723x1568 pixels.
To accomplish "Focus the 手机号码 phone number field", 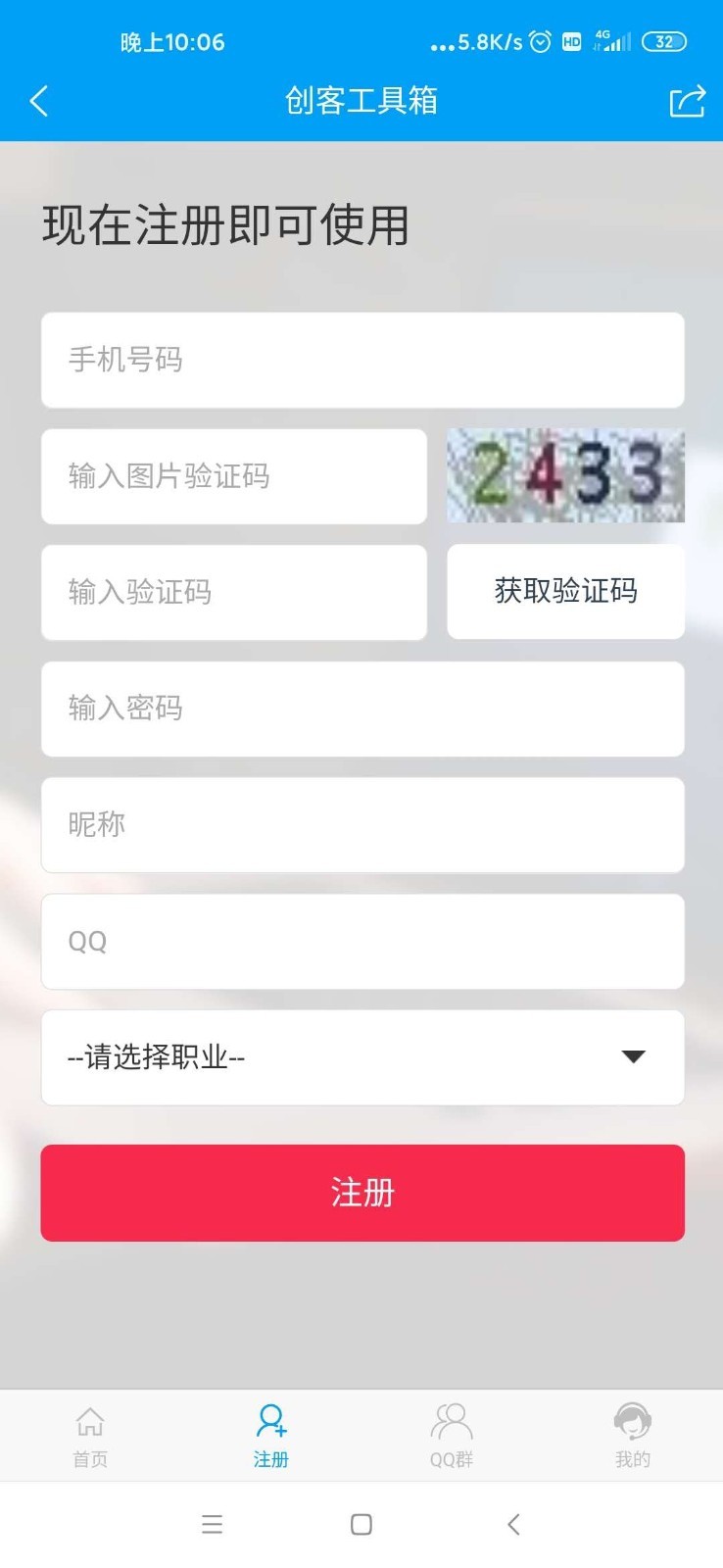I will pyautogui.click(x=362, y=360).
